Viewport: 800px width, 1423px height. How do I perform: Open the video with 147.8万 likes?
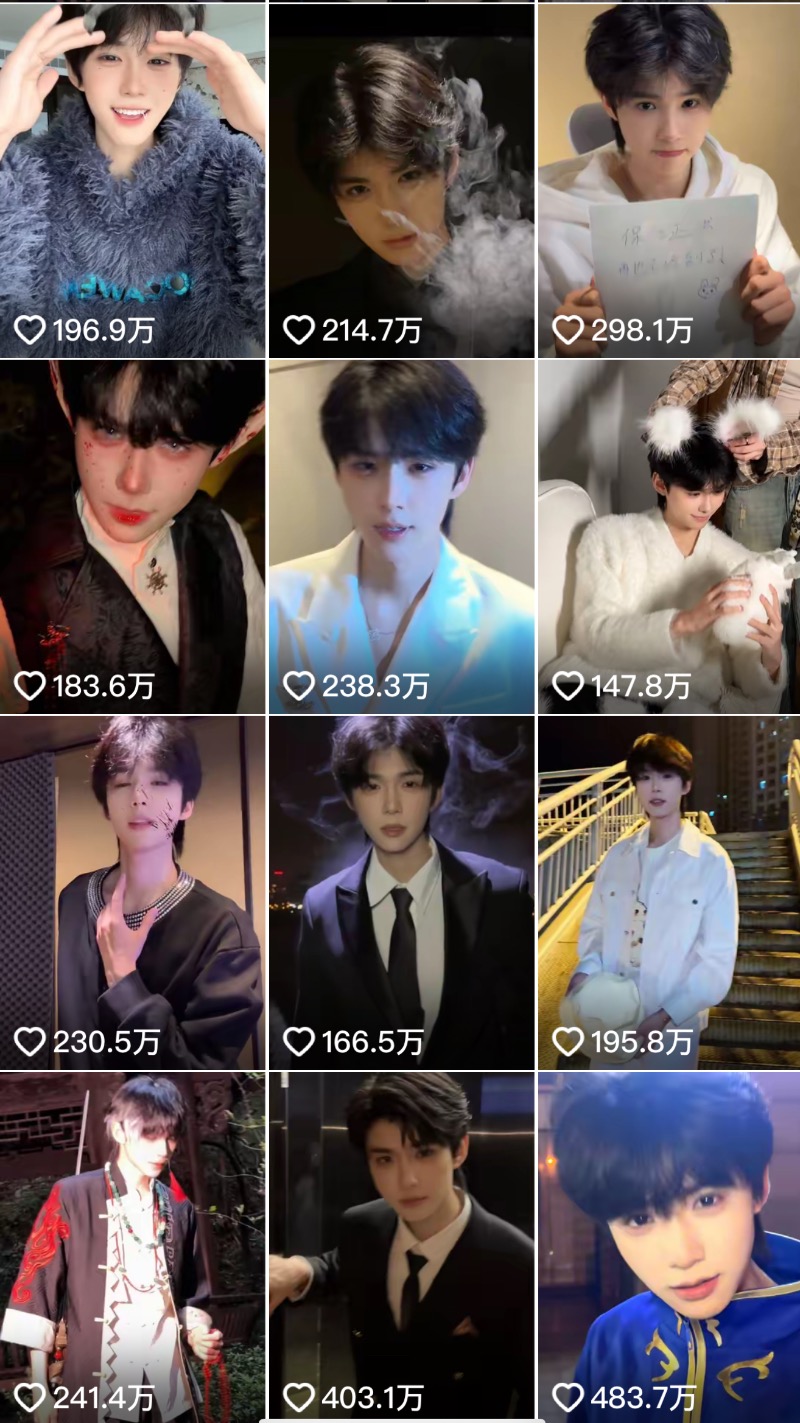point(669,536)
